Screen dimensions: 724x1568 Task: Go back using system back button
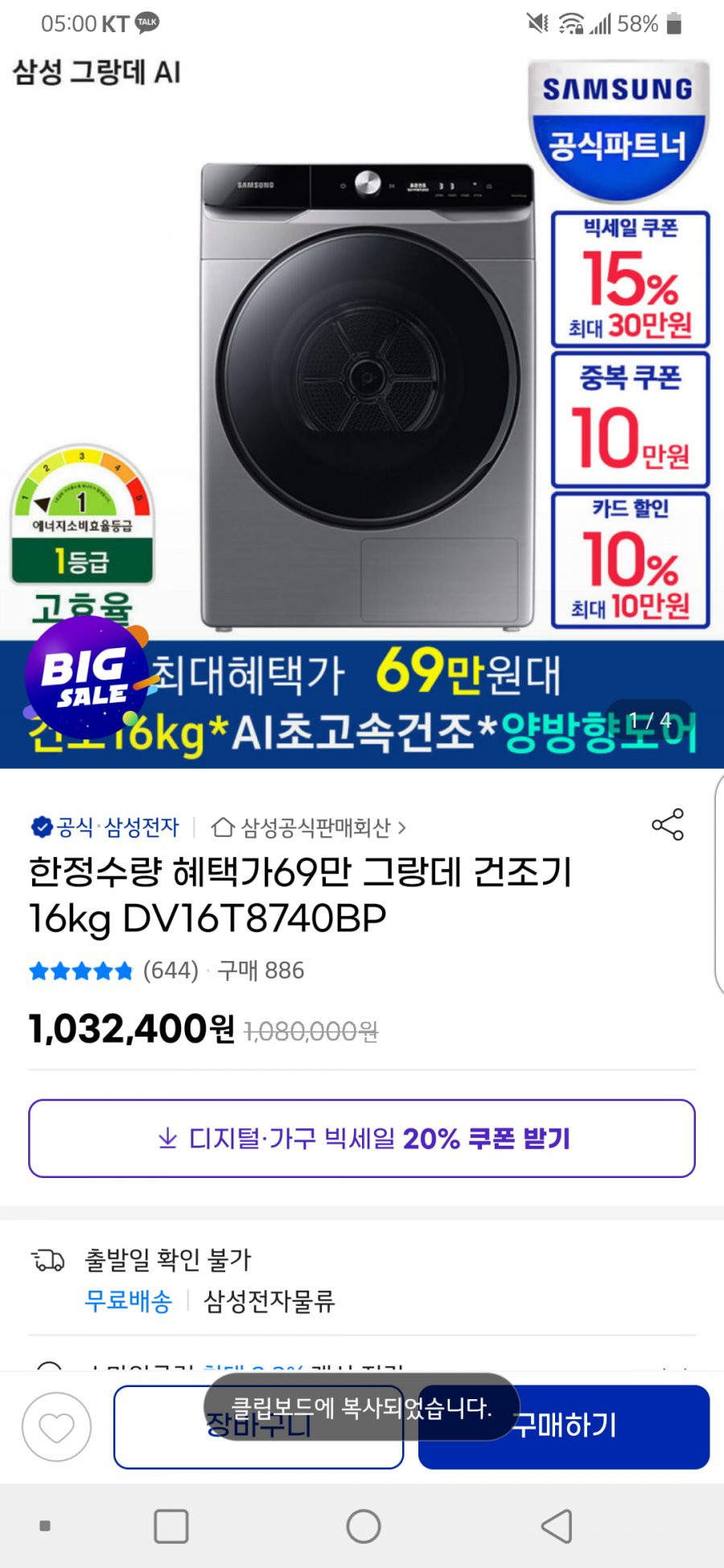(x=556, y=1526)
